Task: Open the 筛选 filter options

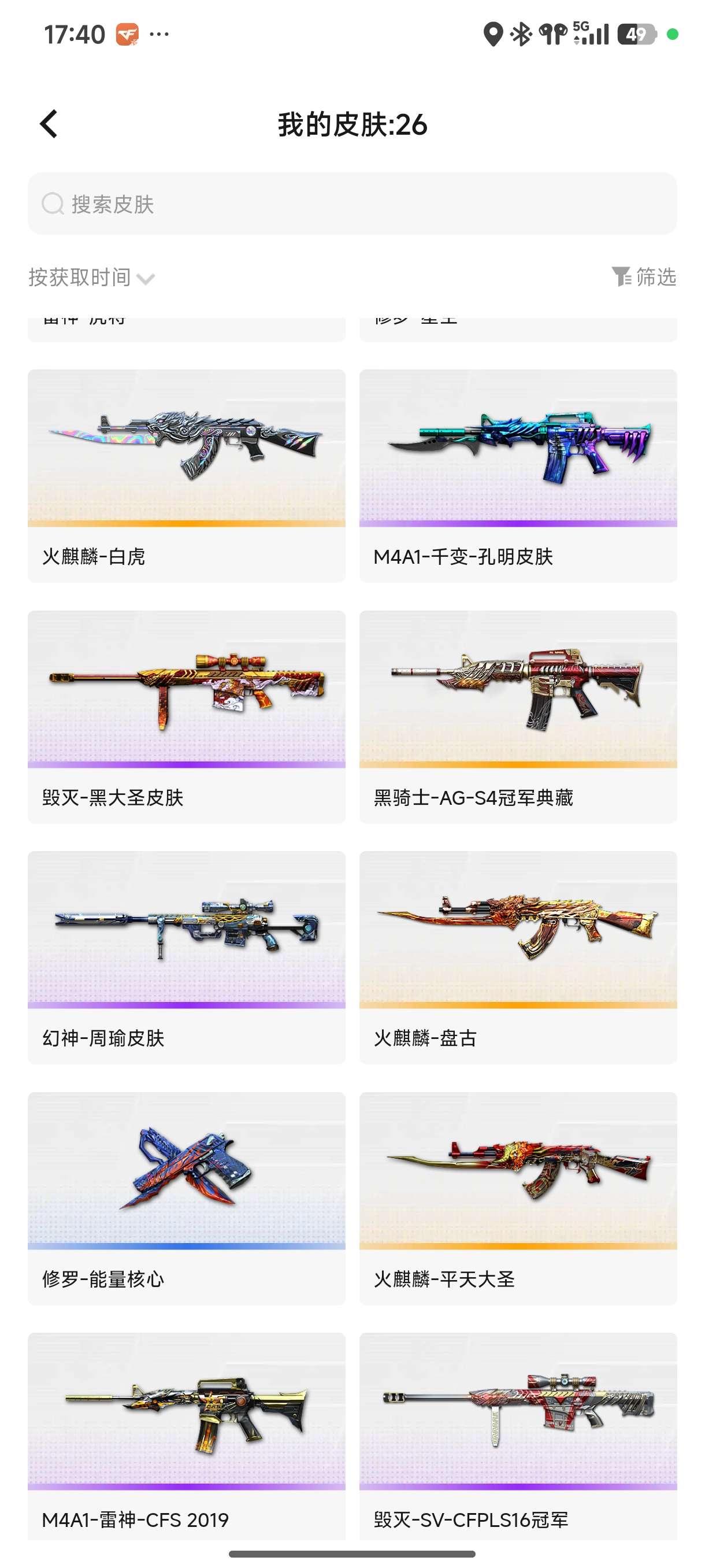Action: pos(644,277)
